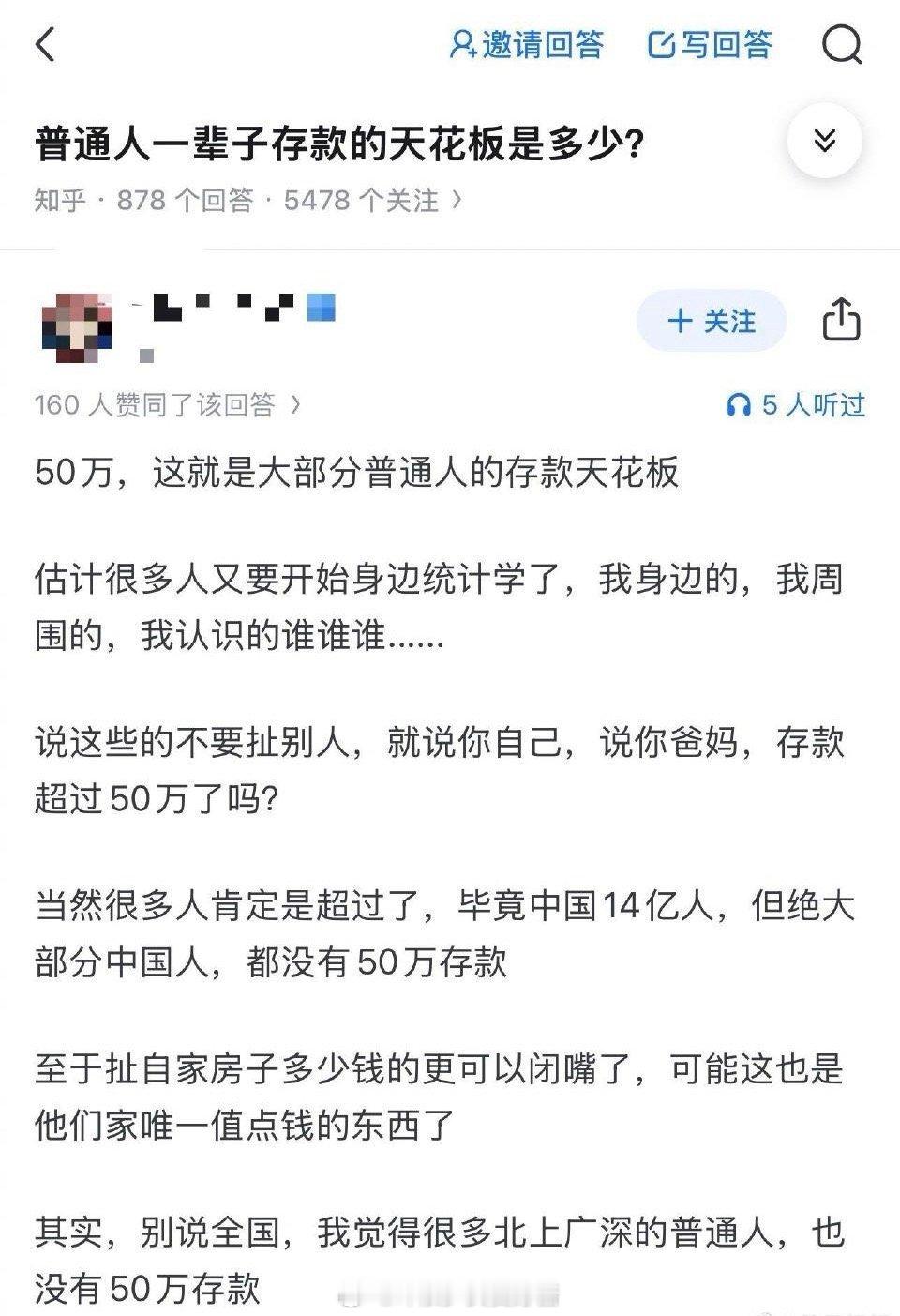900x1316 pixels.
Task: Open the answerer's avatar thumbnail
Action: coord(78,324)
